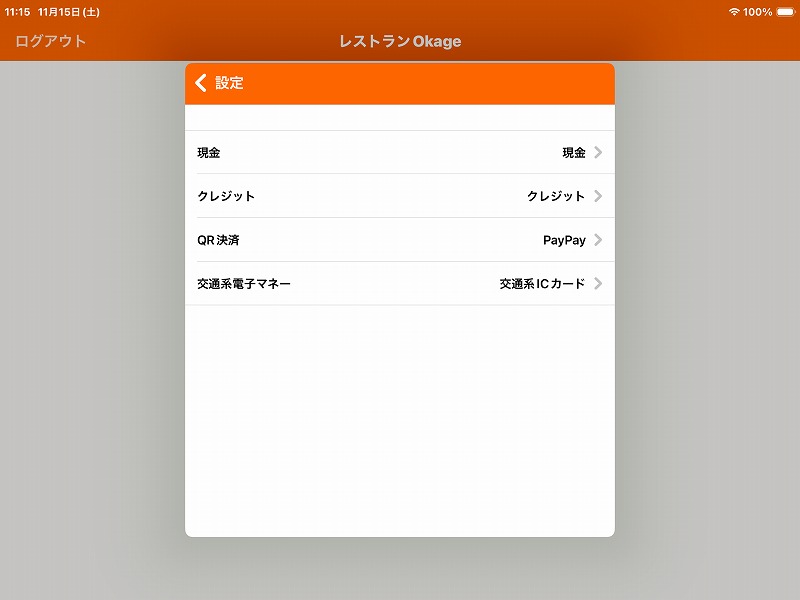Go back using the 設定 back arrow
The image size is (800, 600).
(202, 83)
